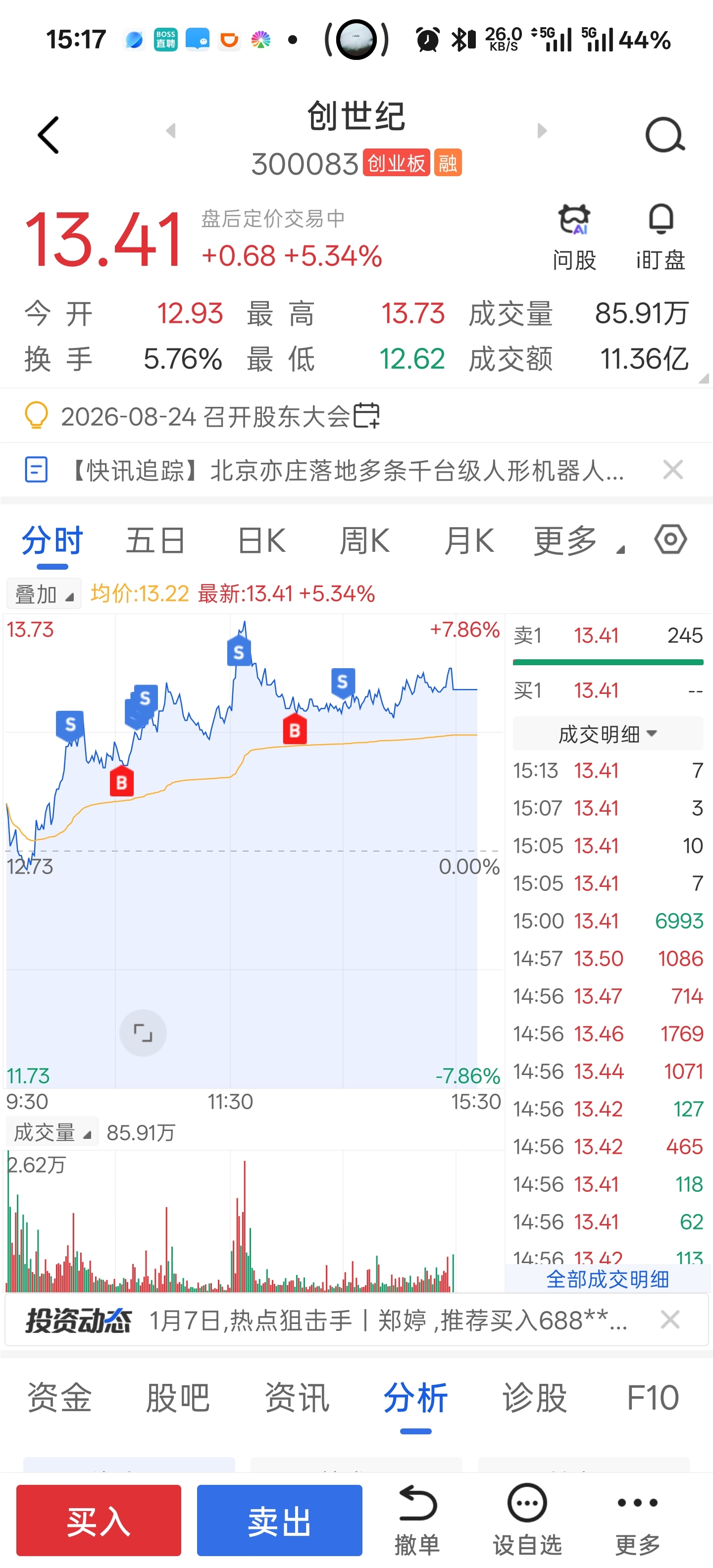This screenshot has width=713, height=1568.
Task: Select the 周K chart tab
Action: pyautogui.click(x=364, y=540)
